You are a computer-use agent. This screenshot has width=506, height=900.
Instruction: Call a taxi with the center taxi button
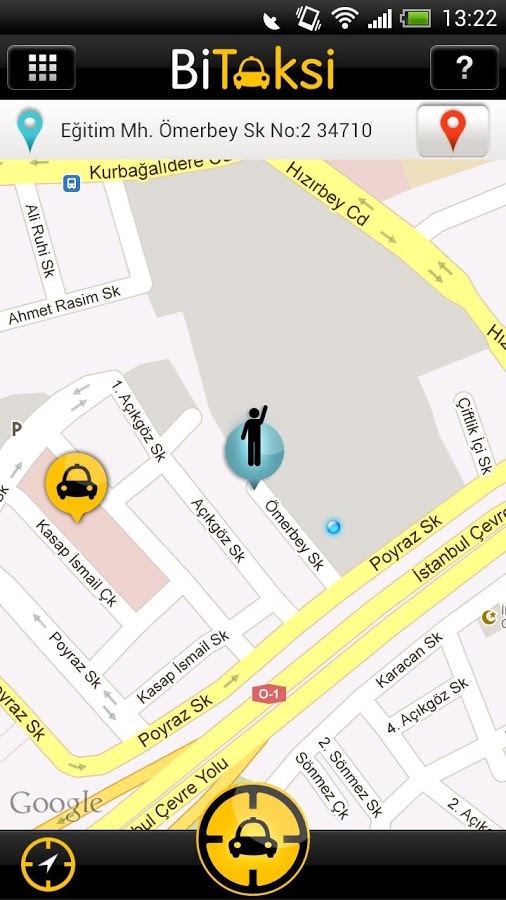point(253,840)
